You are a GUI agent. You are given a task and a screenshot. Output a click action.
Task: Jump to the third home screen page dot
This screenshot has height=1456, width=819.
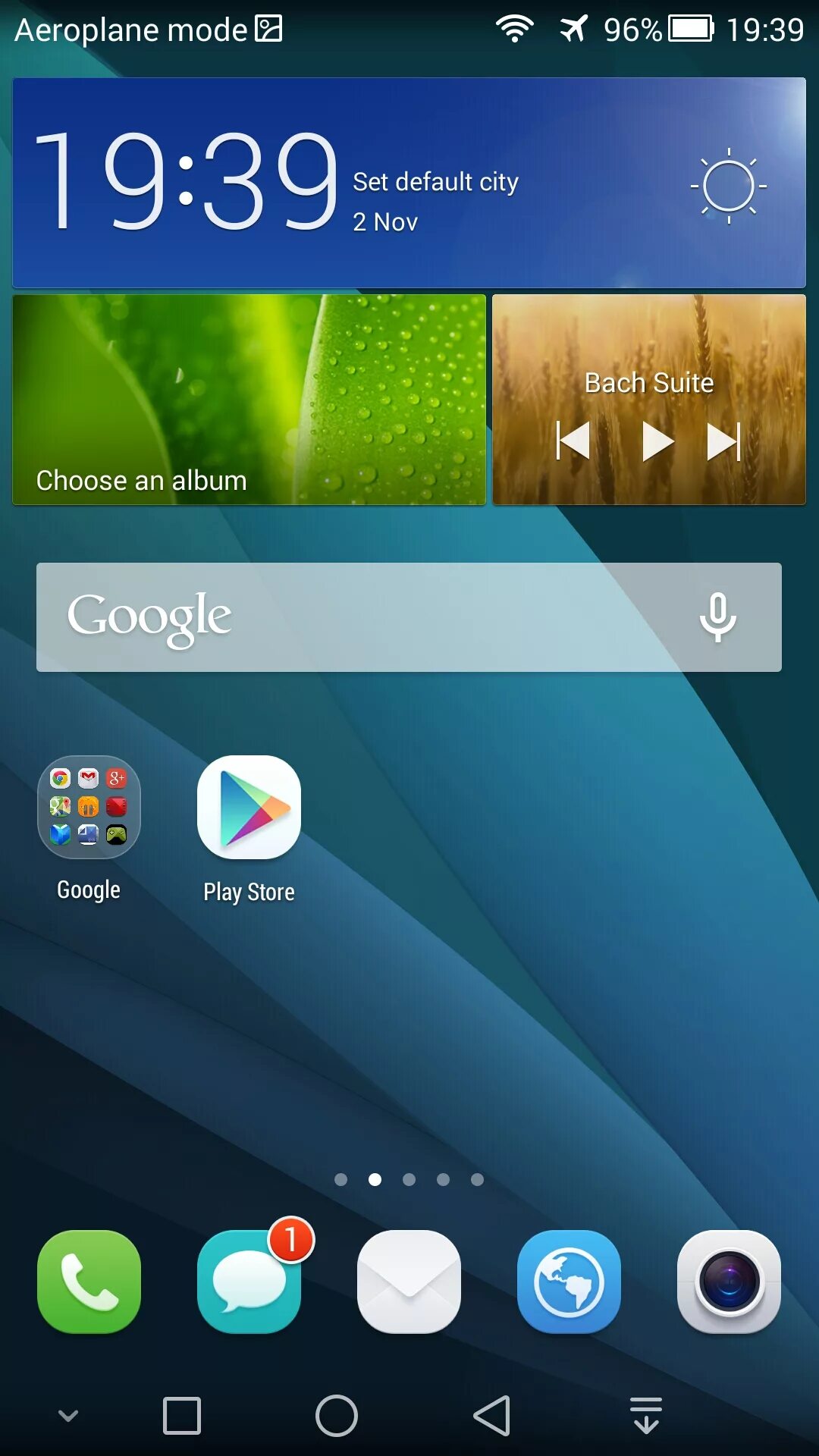(x=409, y=1179)
